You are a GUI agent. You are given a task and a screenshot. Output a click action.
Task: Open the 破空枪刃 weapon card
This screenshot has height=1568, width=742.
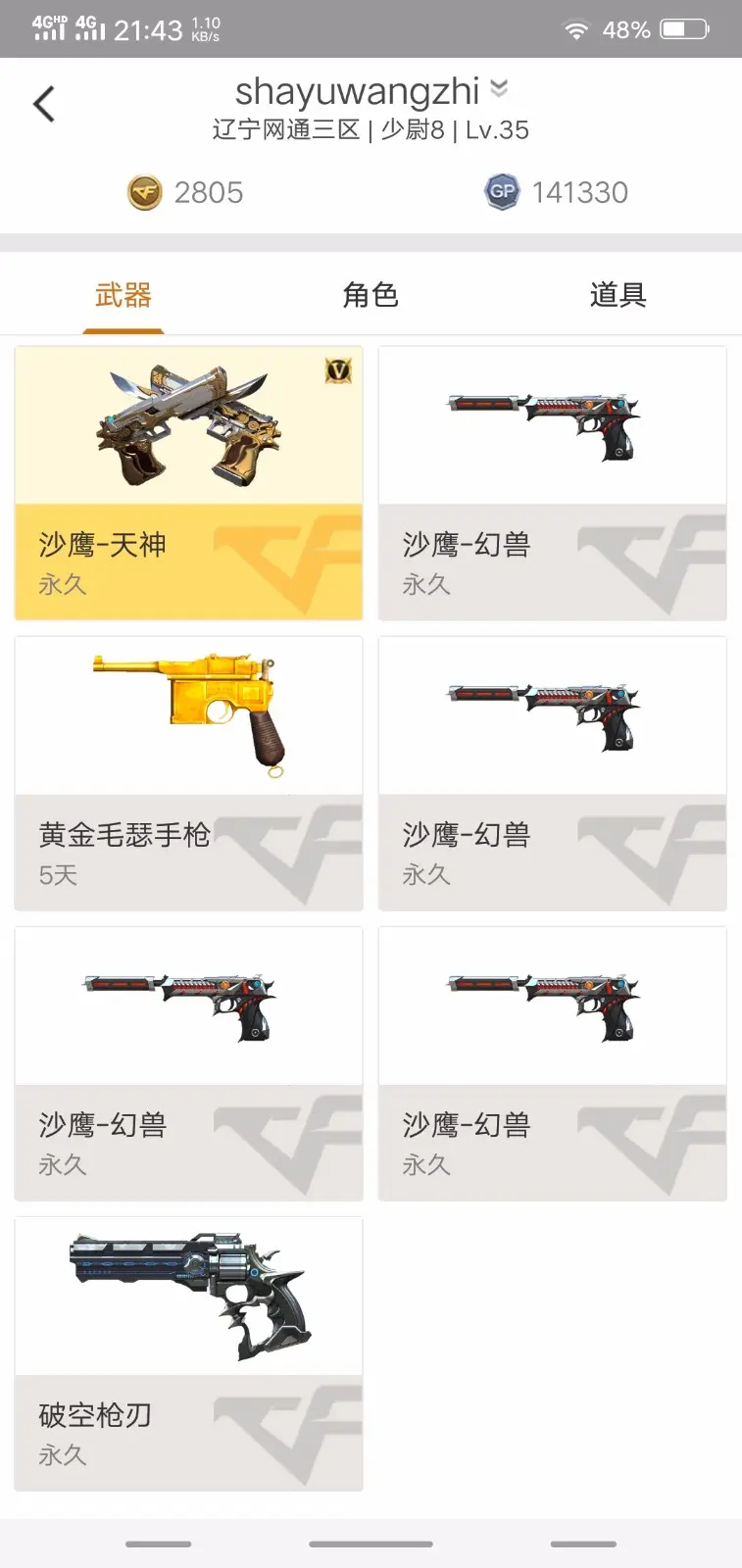[x=189, y=1354]
